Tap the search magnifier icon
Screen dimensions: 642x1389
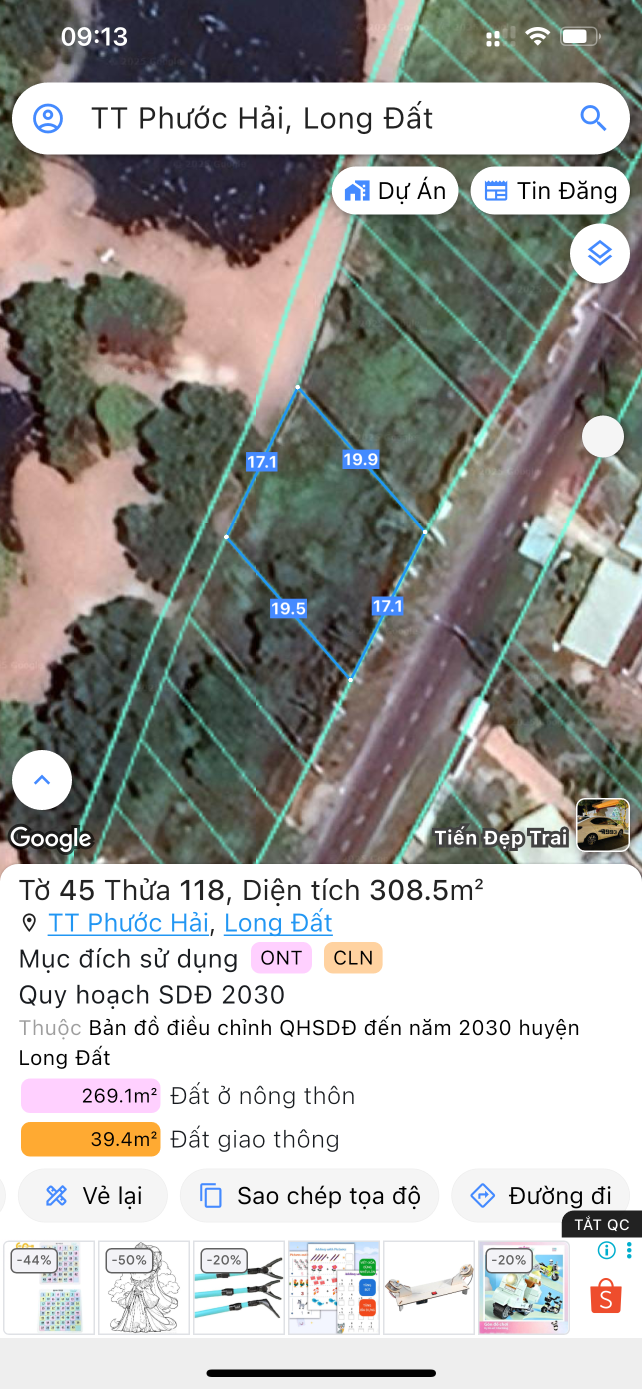[x=593, y=119]
